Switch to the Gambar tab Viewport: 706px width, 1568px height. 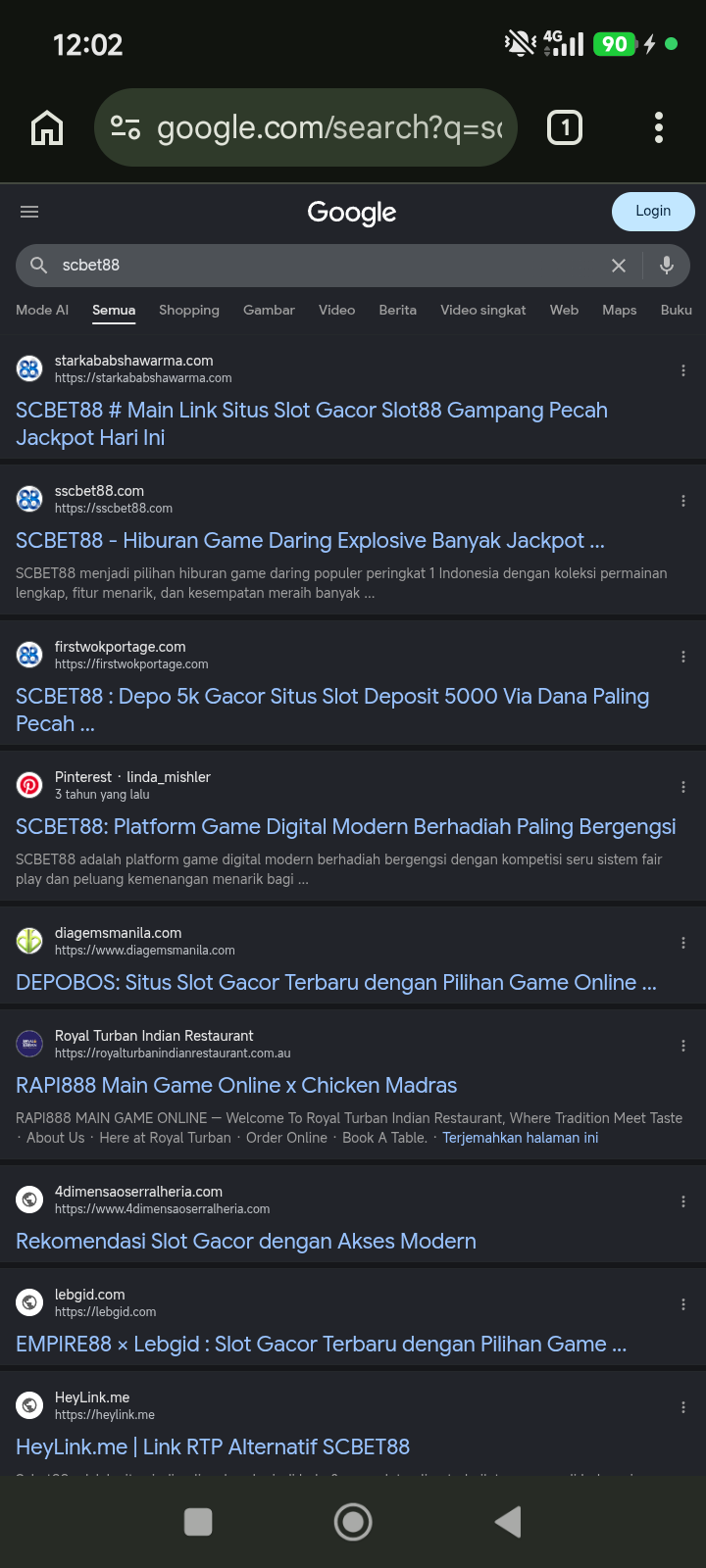[269, 310]
